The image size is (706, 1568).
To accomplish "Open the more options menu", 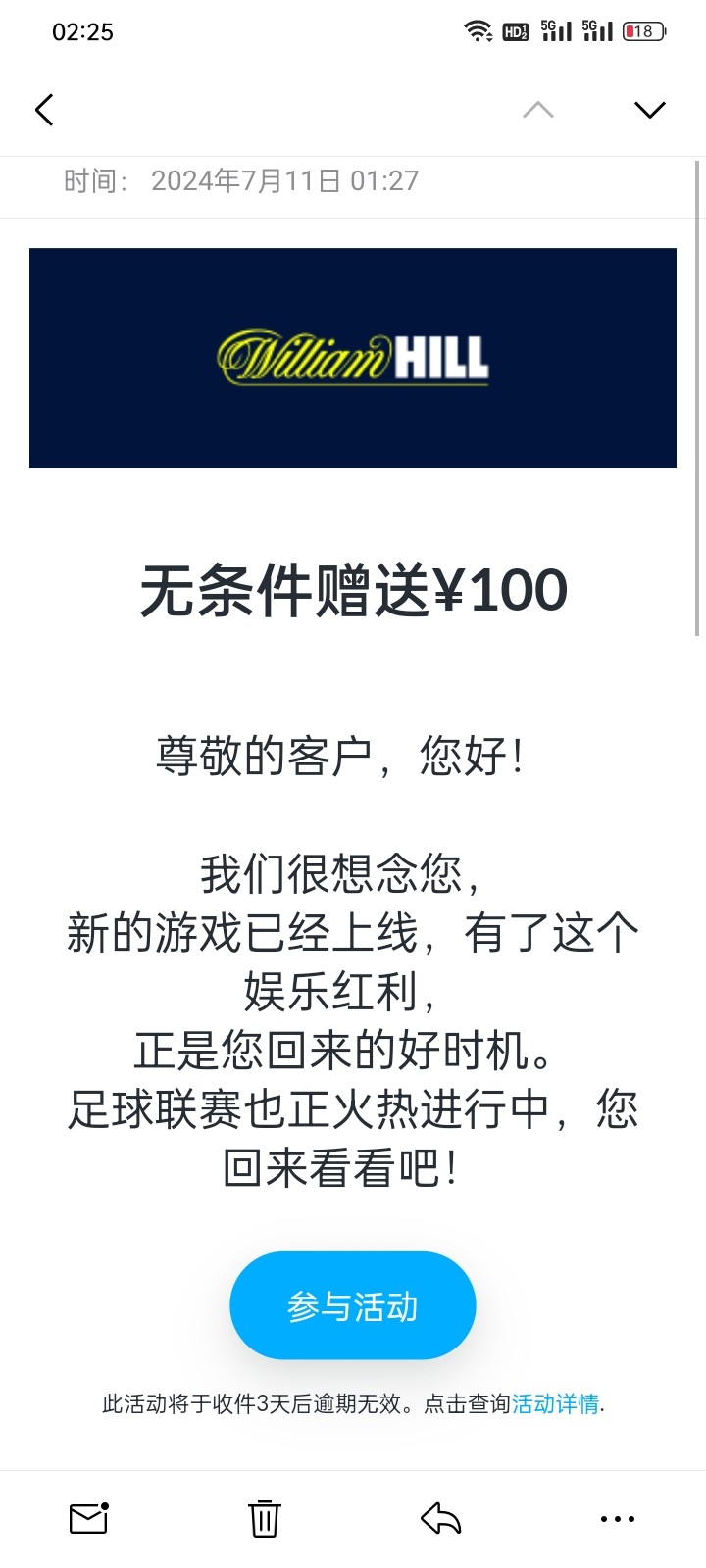I will click(x=617, y=1518).
